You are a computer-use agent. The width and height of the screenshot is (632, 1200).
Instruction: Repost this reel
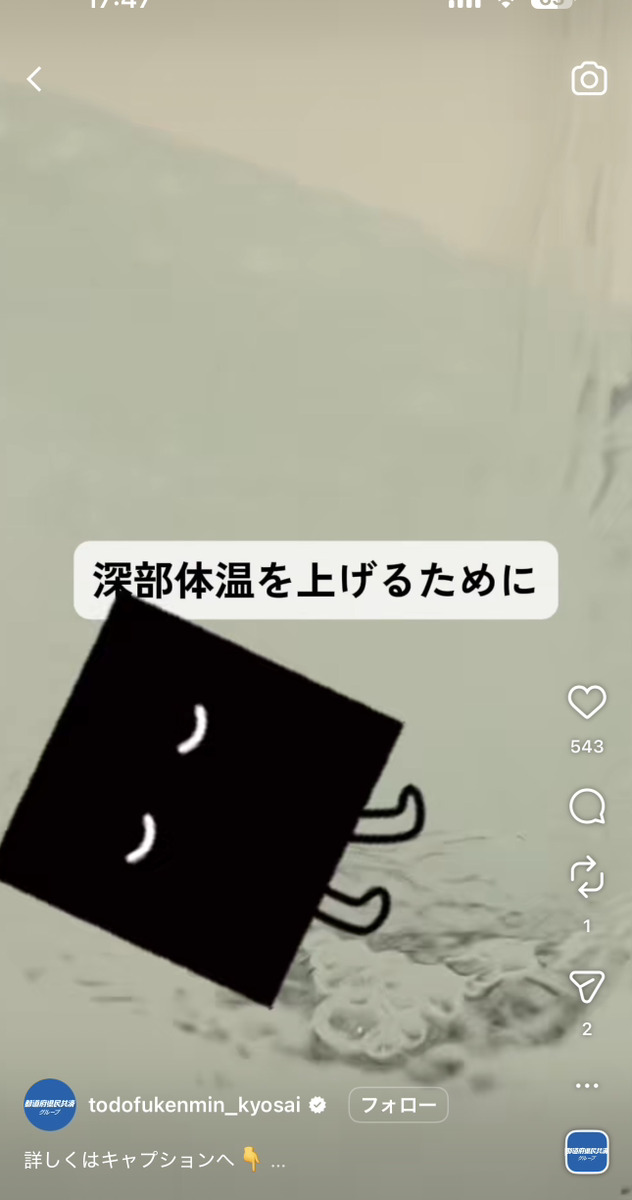(587, 877)
